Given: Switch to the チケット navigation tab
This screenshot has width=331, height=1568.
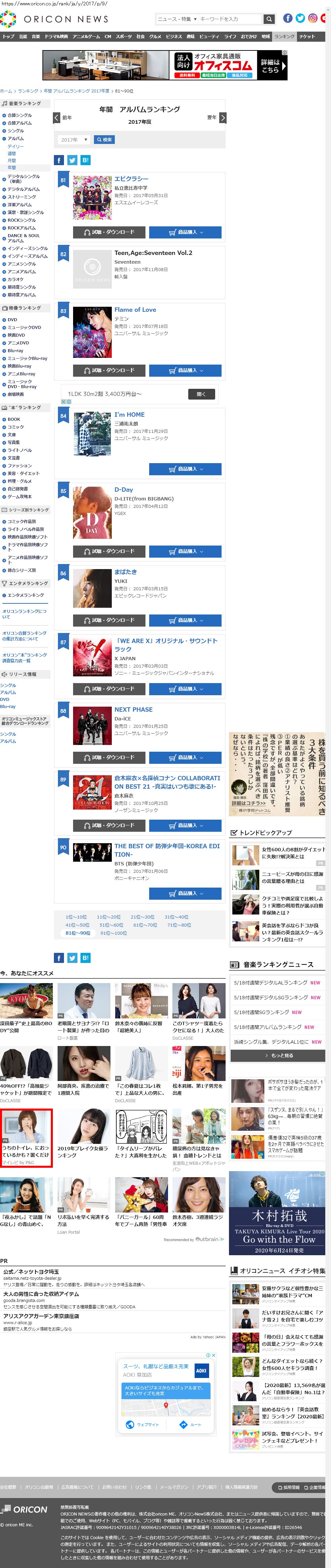Looking at the screenshot, I should [307, 37].
